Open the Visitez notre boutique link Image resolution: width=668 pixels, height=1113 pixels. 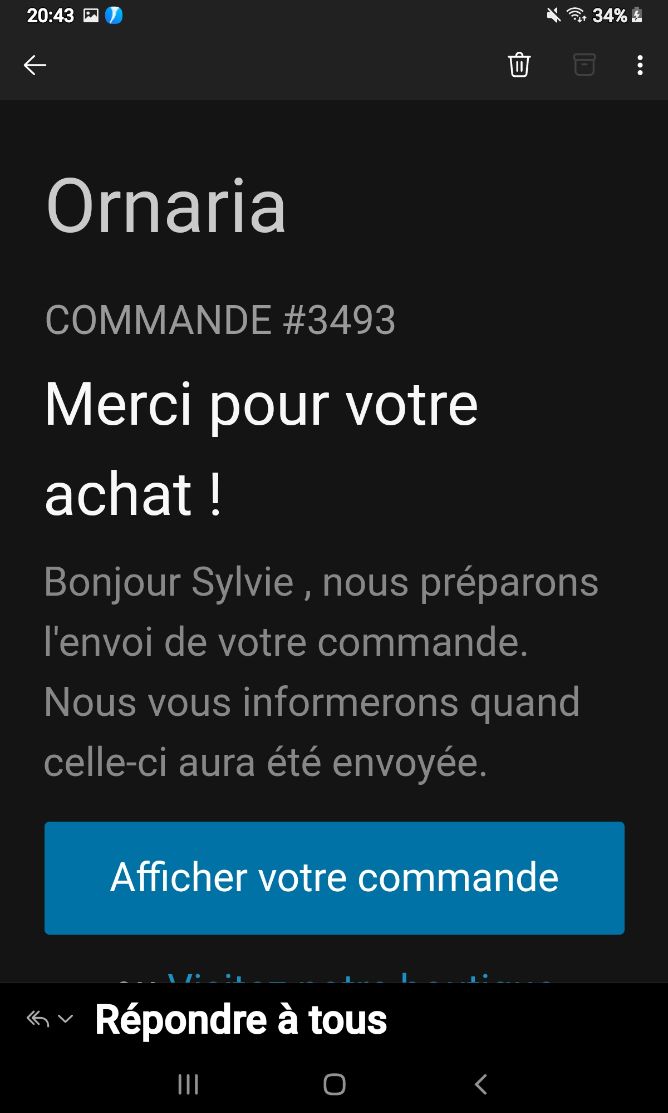[x=360, y=976]
